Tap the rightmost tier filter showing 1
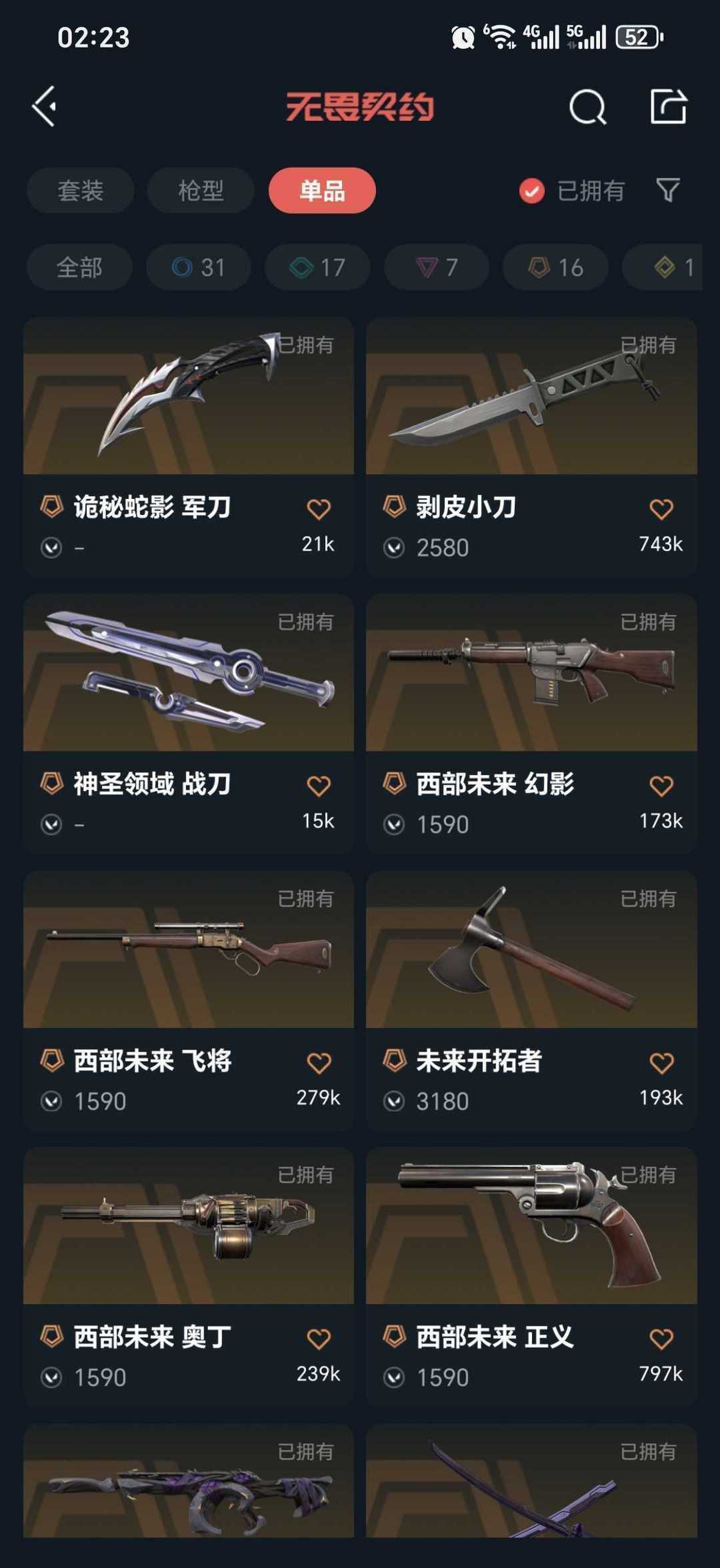The width and height of the screenshot is (720, 1568). (x=667, y=267)
